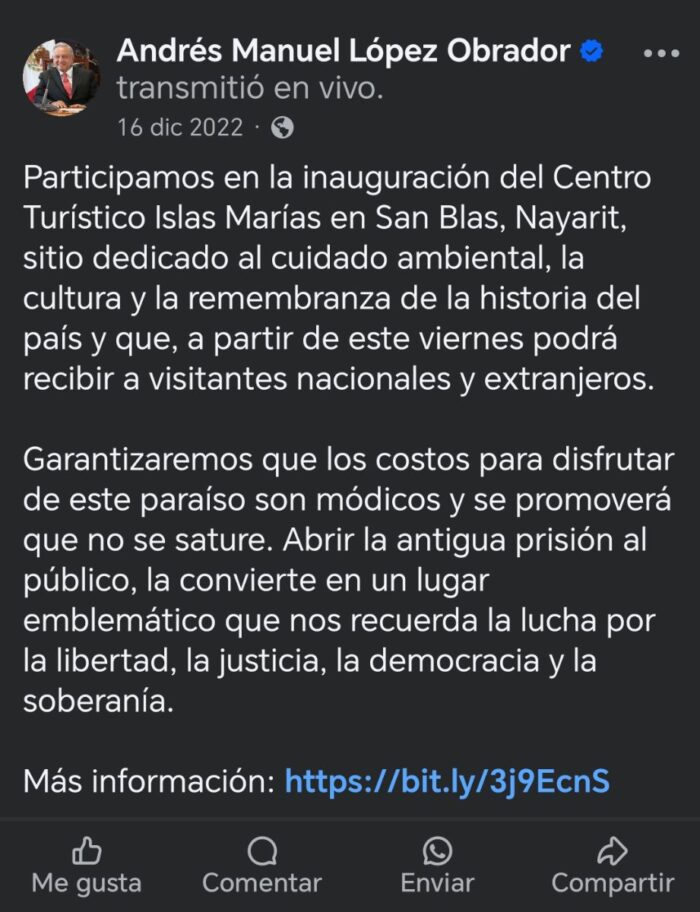This screenshot has width=700, height=912.
Task: Open the 16 dic 2022 post timestamp
Action: click(180, 128)
